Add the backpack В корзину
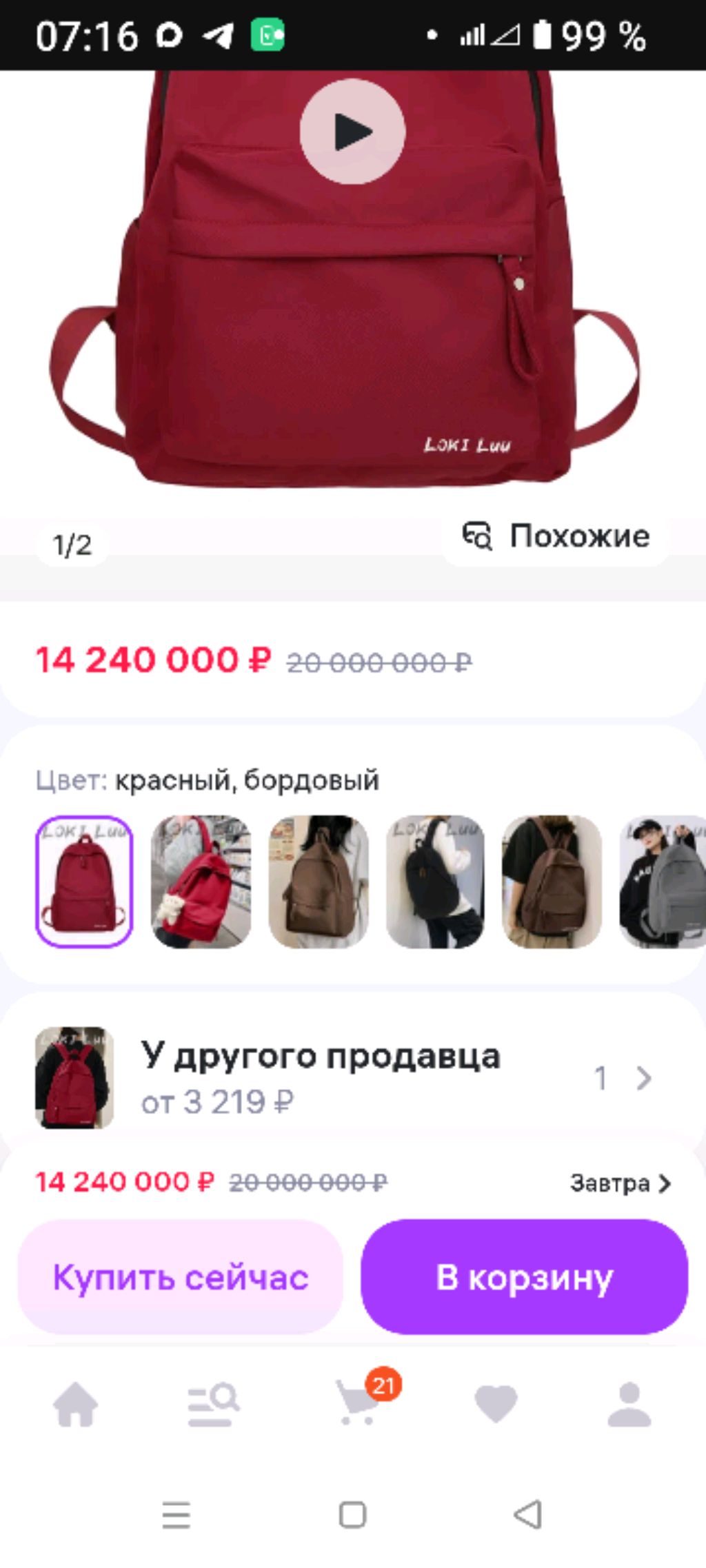Image resolution: width=706 pixels, height=1568 pixels. coord(524,1277)
